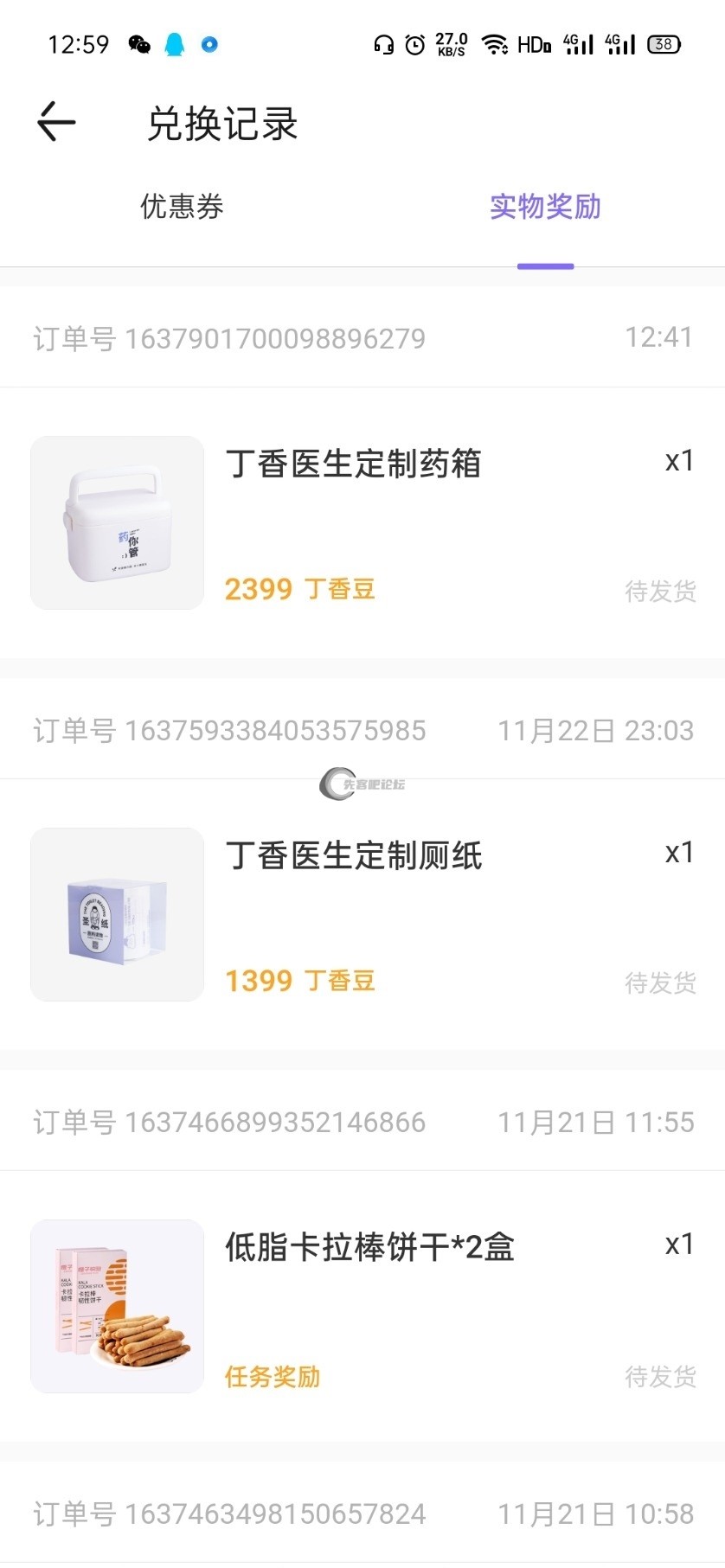Switch to the 优惠券 tab
725x1568 pixels.
[182, 207]
